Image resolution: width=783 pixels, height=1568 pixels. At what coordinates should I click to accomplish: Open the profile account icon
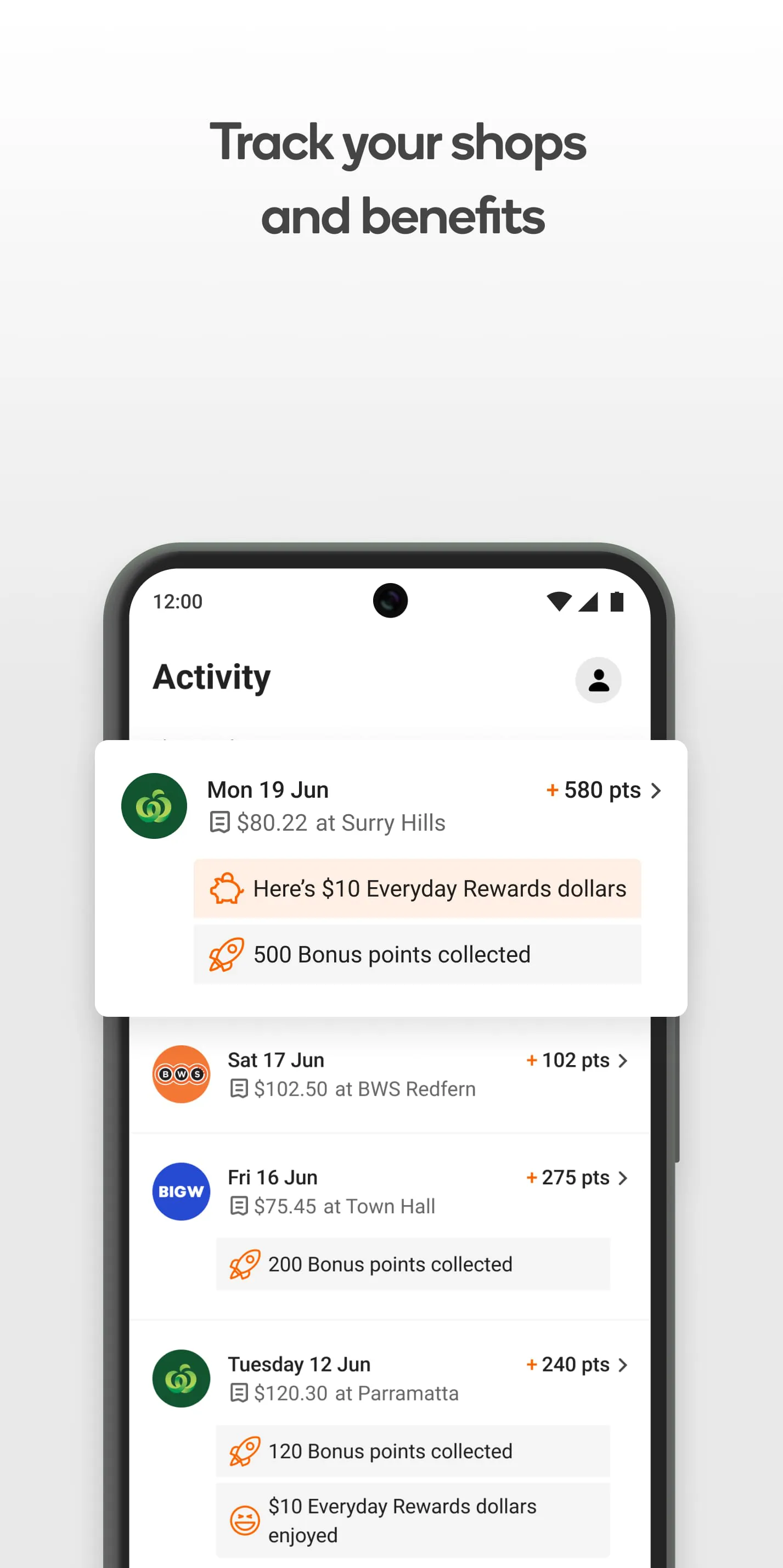tap(598, 680)
